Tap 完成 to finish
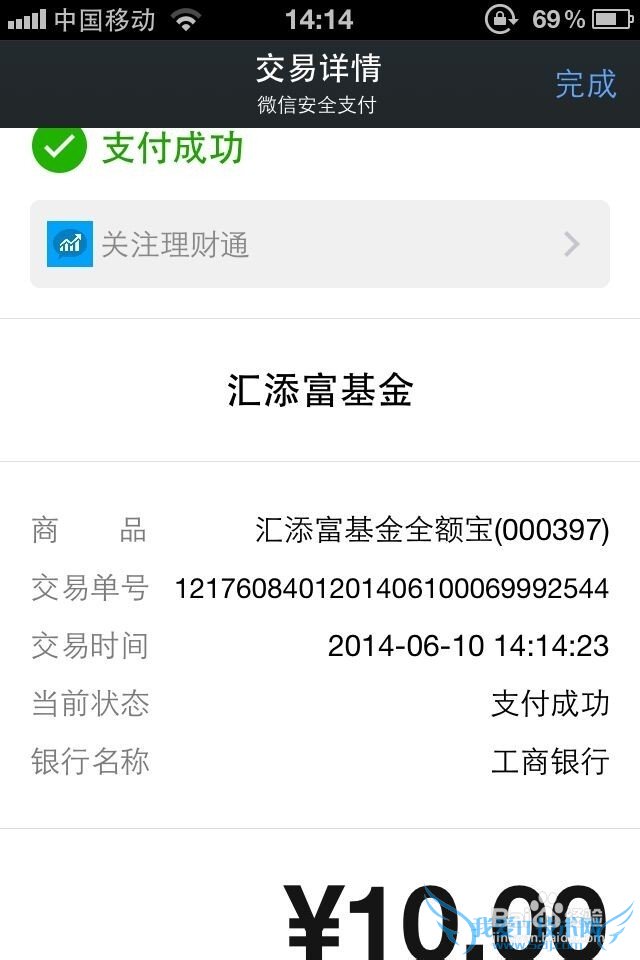Viewport: 640px width, 960px height. point(585,84)
